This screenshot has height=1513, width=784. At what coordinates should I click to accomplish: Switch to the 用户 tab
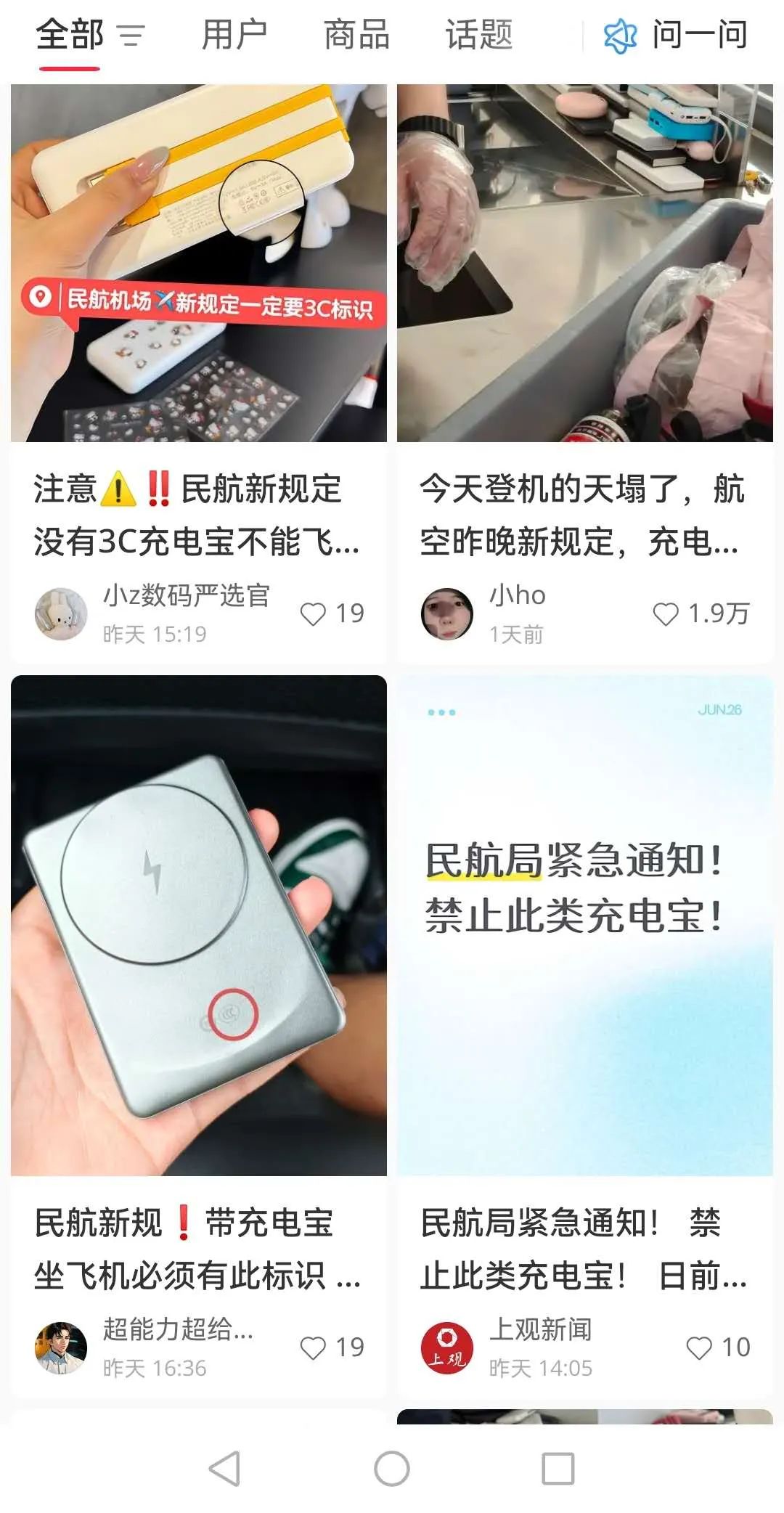click(234, 35)
